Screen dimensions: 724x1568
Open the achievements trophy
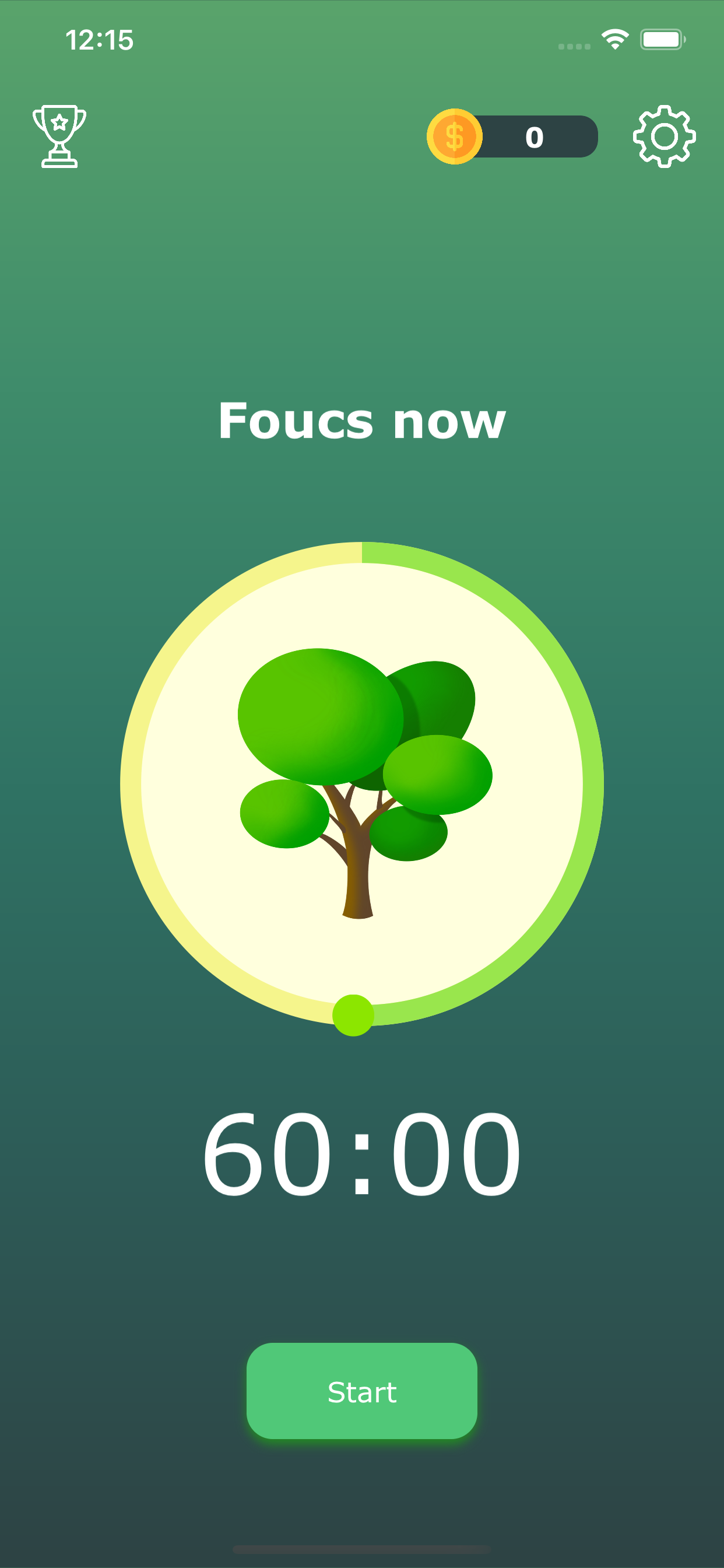[59, 136]
